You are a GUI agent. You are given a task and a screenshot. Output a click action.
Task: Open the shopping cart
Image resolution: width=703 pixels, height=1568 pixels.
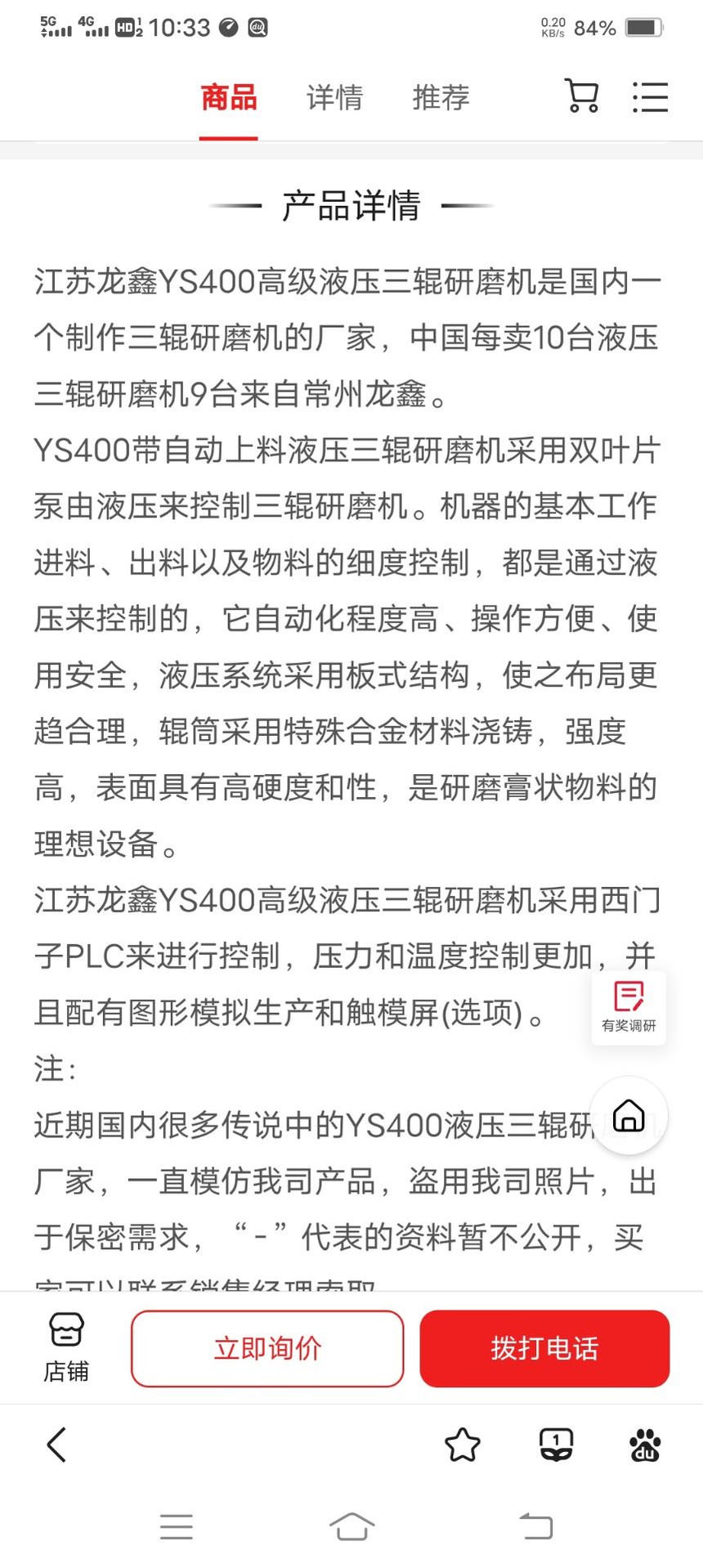click(582, 96)
